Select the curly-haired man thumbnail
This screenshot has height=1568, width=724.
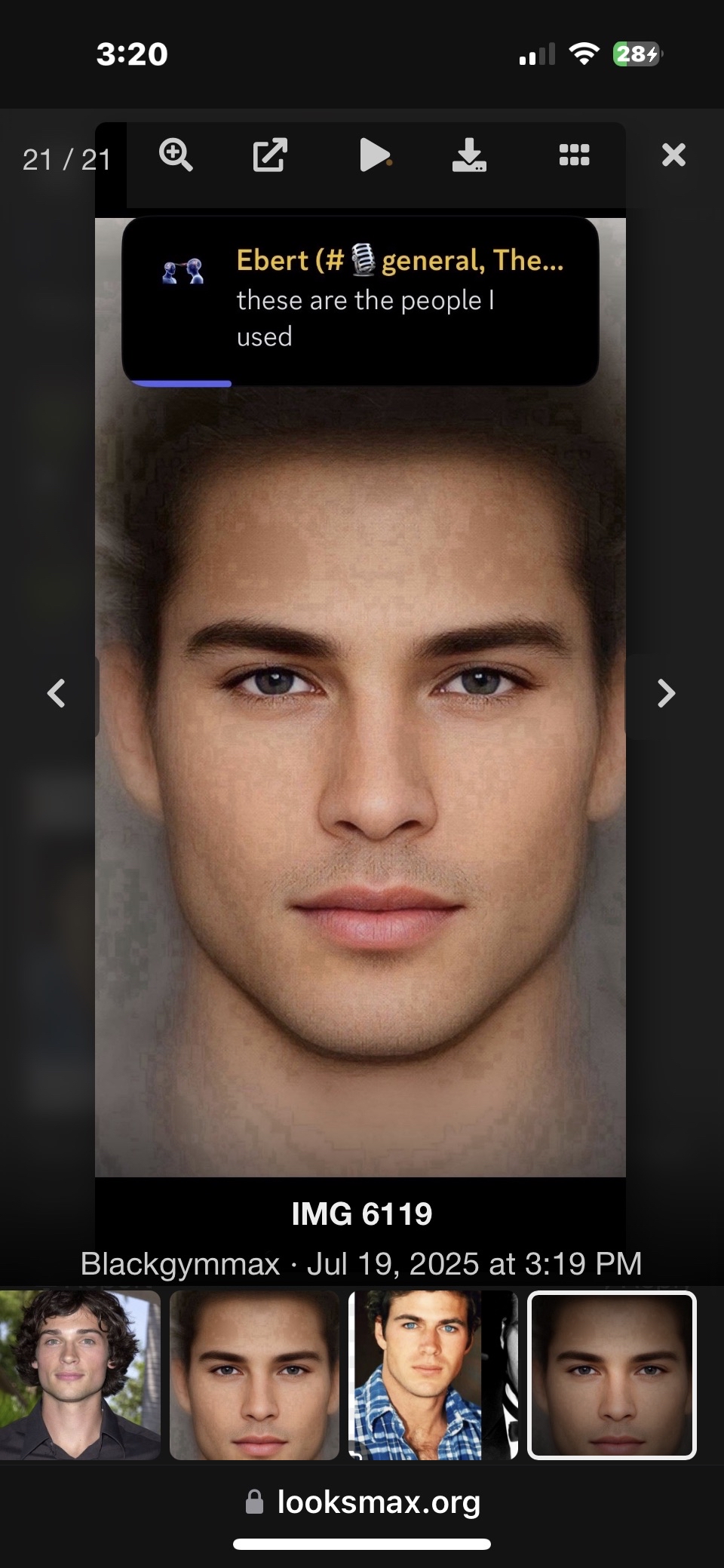coord(78,1375)
